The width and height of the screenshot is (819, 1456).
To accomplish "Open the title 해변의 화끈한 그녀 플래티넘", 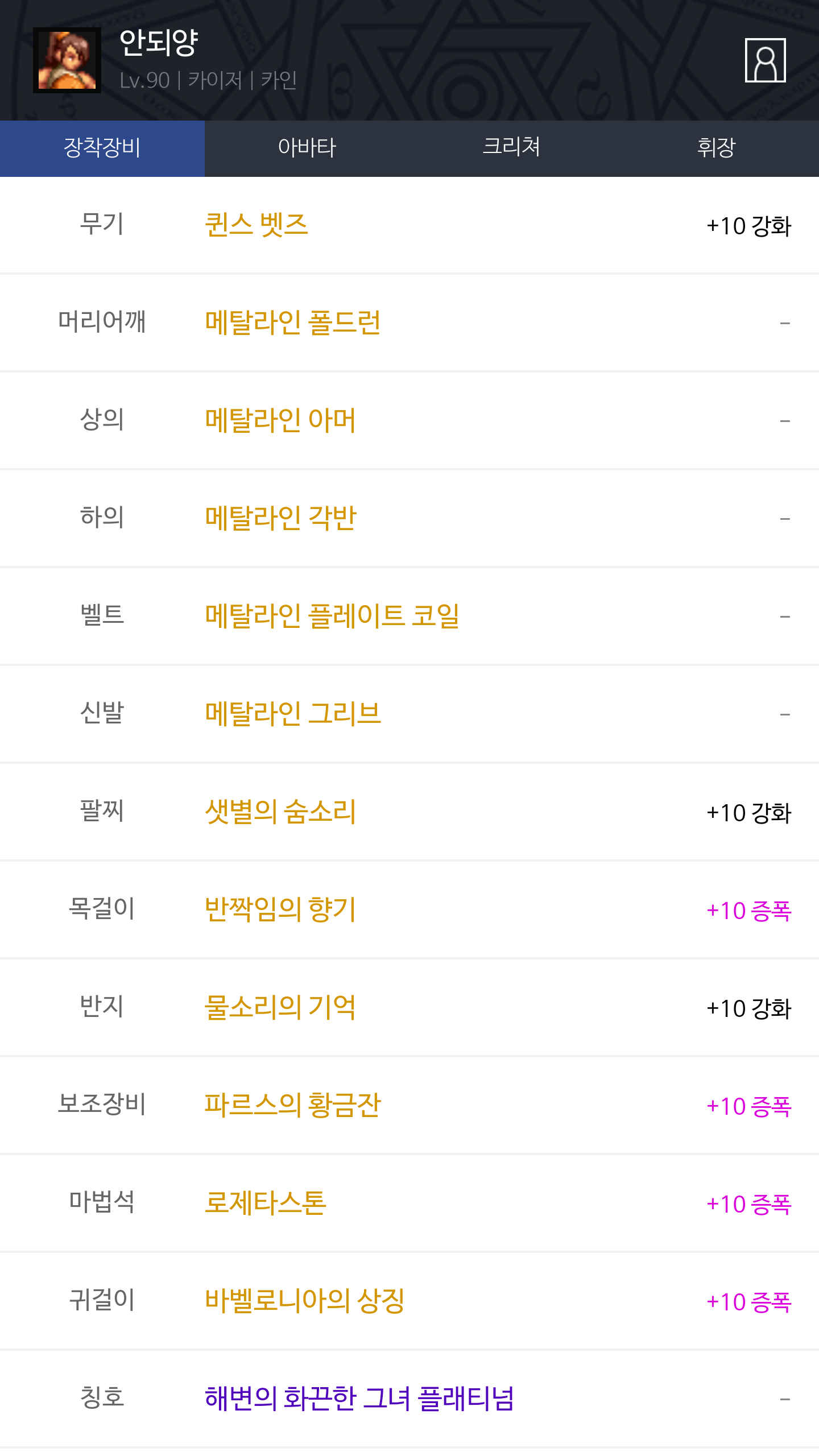I will coord(359,1399).
